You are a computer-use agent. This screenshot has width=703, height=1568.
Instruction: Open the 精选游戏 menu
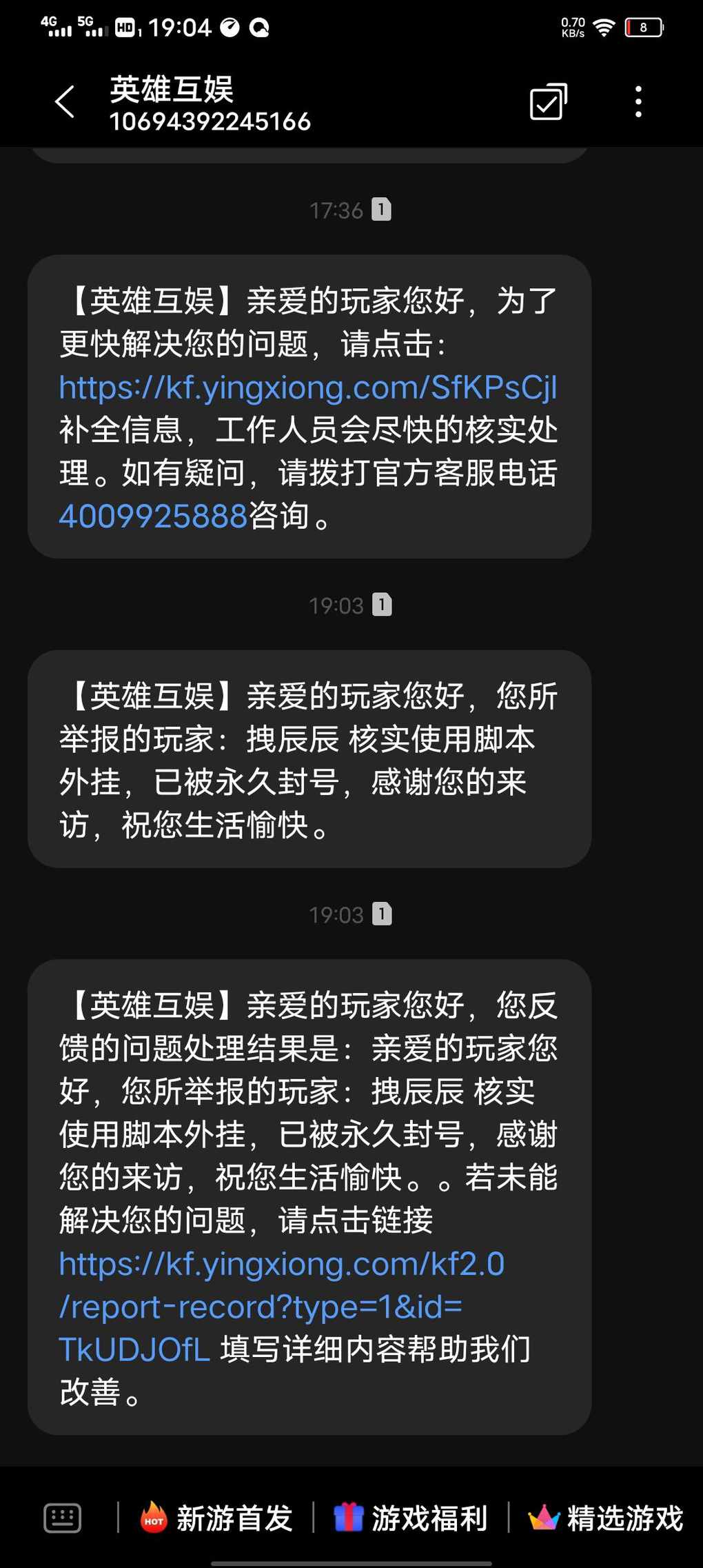click(606, 1518)
